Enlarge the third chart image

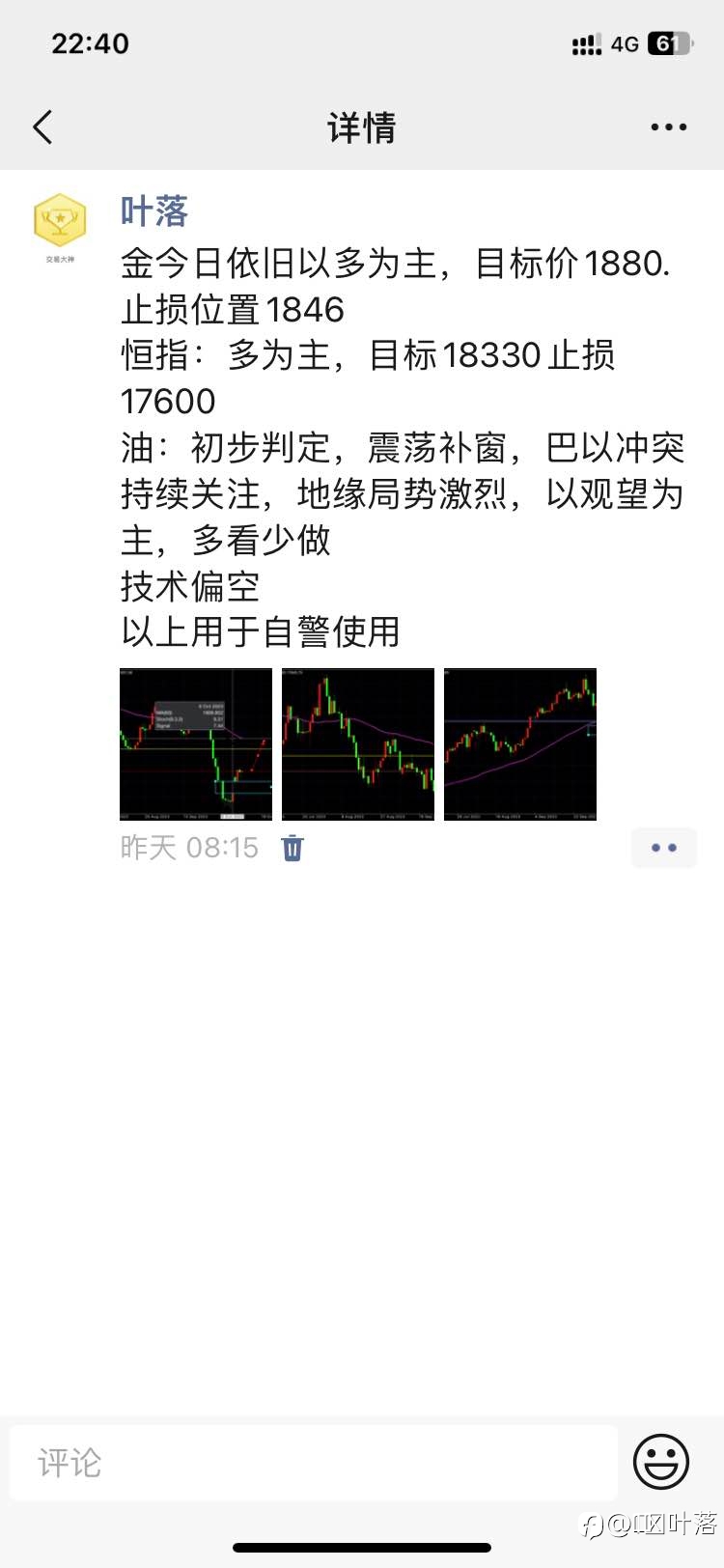[x=520, y=744]
